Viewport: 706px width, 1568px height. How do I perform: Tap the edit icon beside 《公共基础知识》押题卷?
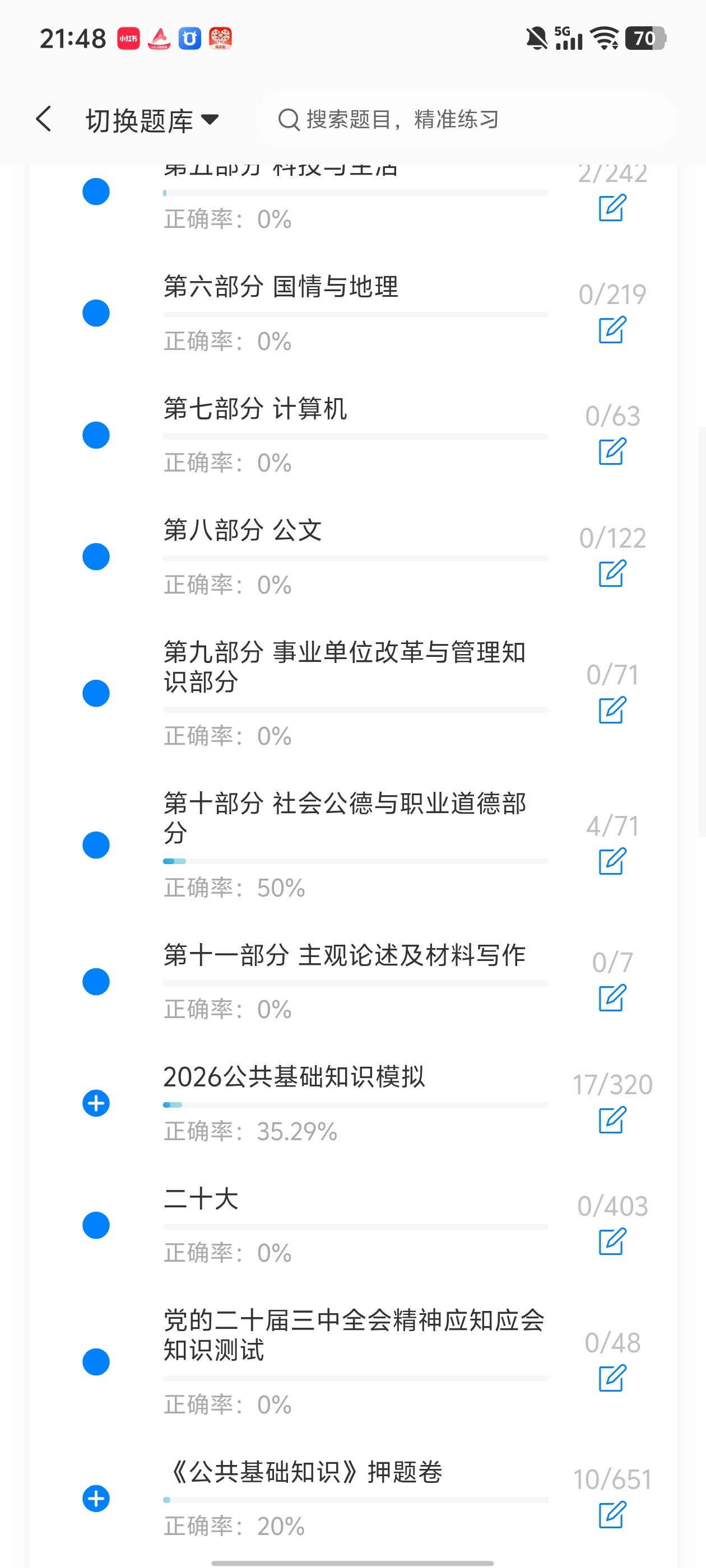point(612,1514)
